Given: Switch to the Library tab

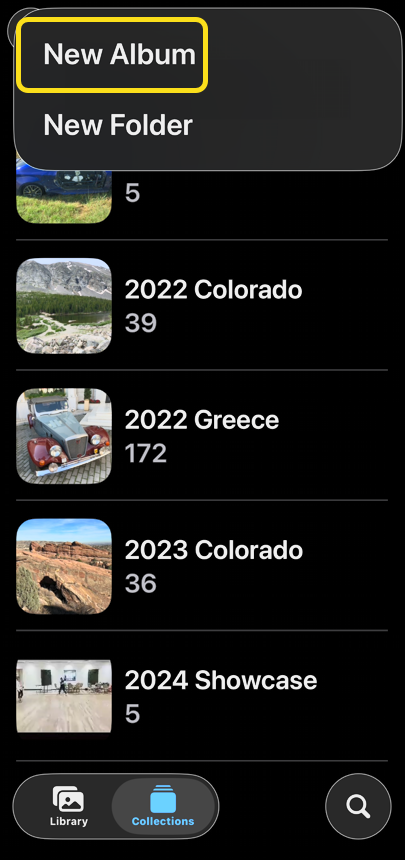Looking at the screenshot, I should click(69, 806).
